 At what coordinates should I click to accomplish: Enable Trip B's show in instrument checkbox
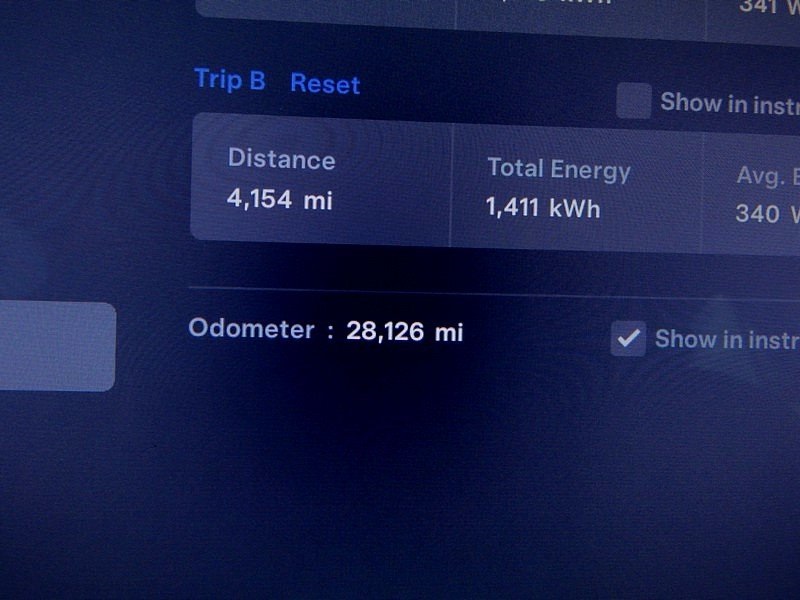click(633, 101)
